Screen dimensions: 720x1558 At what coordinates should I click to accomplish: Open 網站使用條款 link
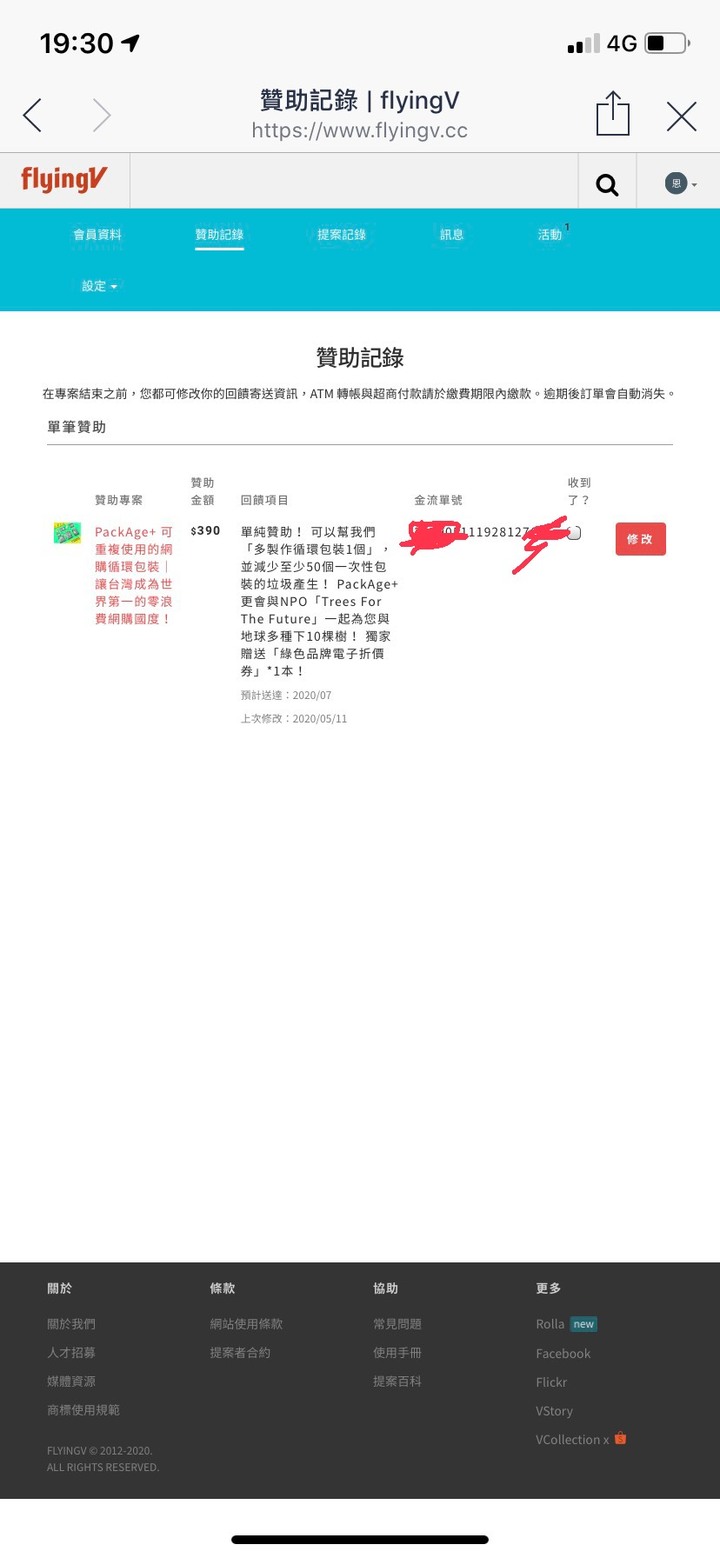coord(246,1324)
